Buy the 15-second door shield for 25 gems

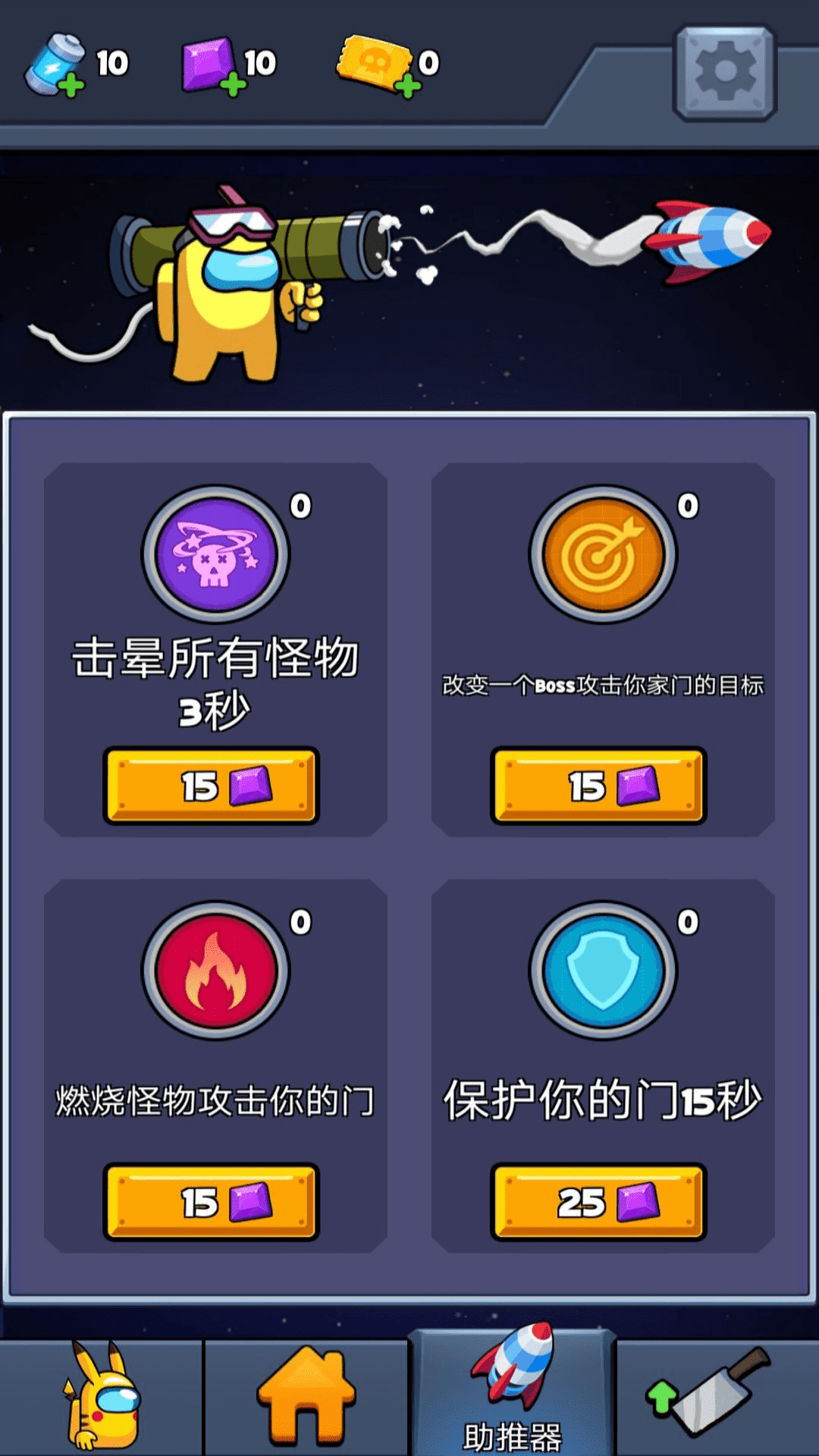pos(598,1202)
